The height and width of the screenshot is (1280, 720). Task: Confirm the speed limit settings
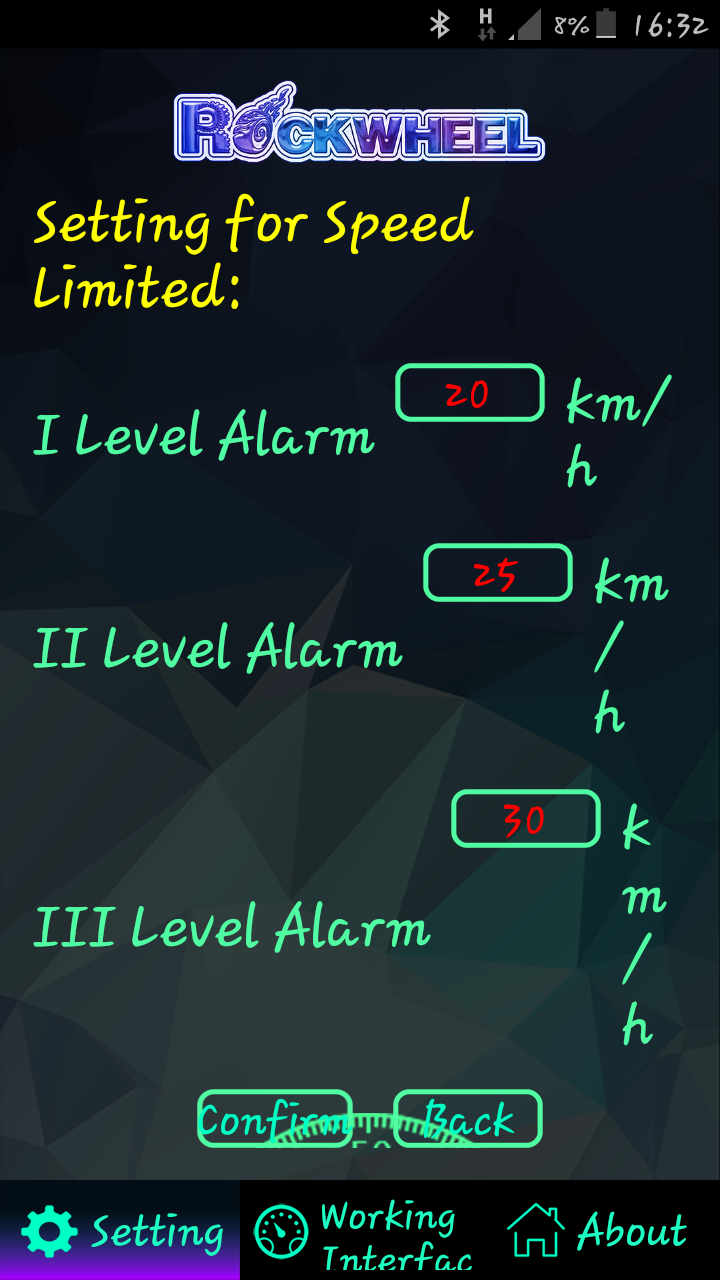(x=275, y=1118)
